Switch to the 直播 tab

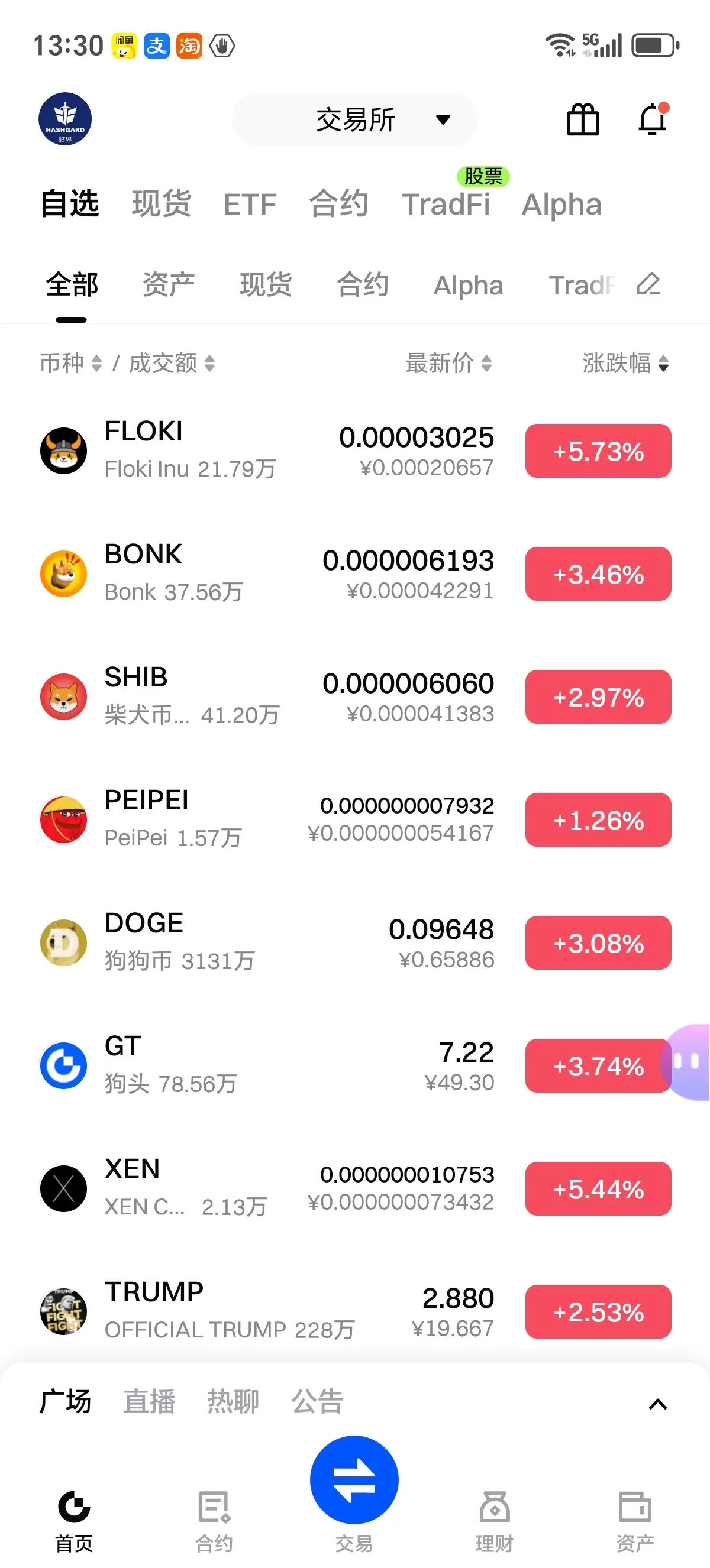[x=149, y=1402]
